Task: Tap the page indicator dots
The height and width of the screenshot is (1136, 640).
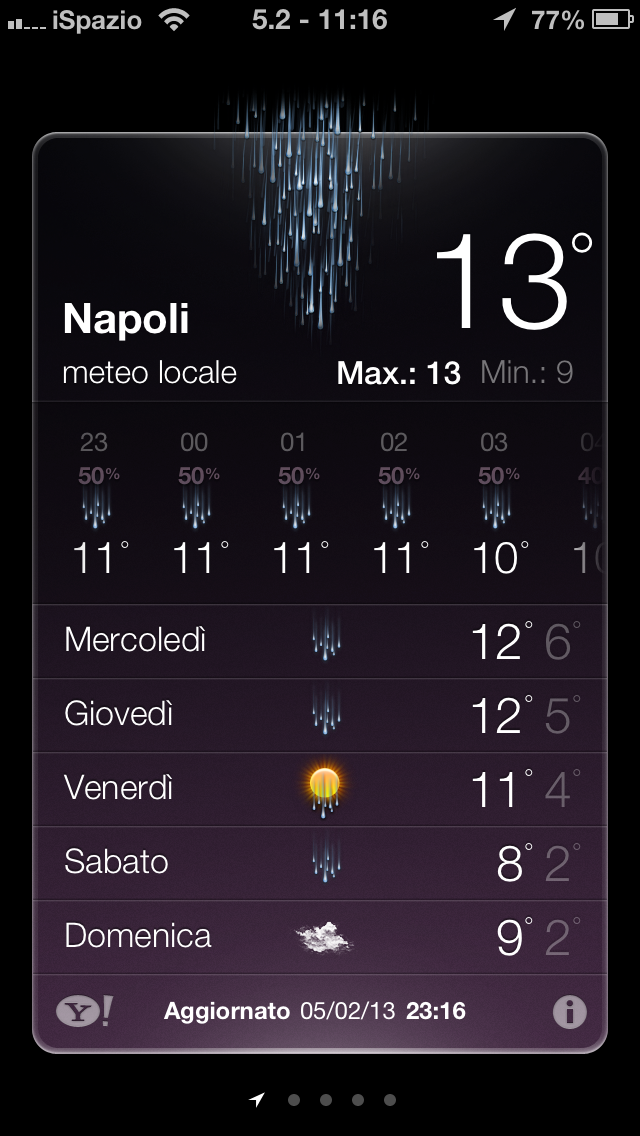Action: coord(325,1100)
